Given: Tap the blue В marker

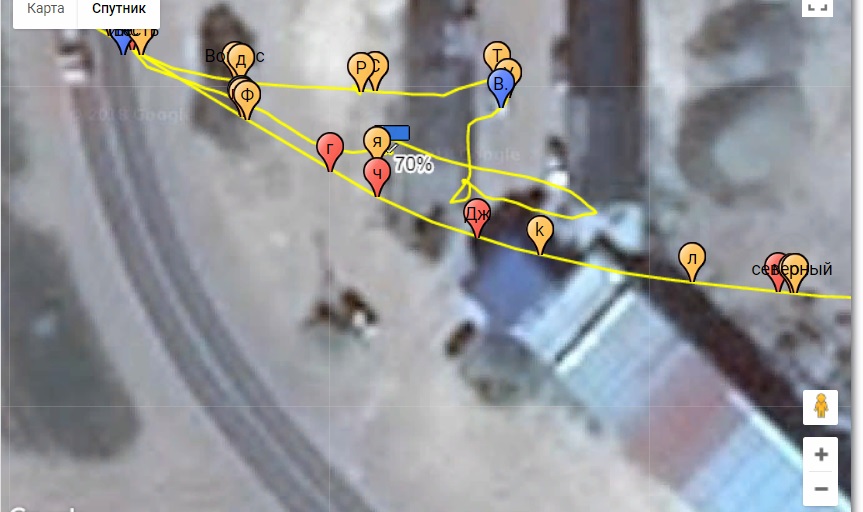Looking at the screenshot, I should point(500,84).
